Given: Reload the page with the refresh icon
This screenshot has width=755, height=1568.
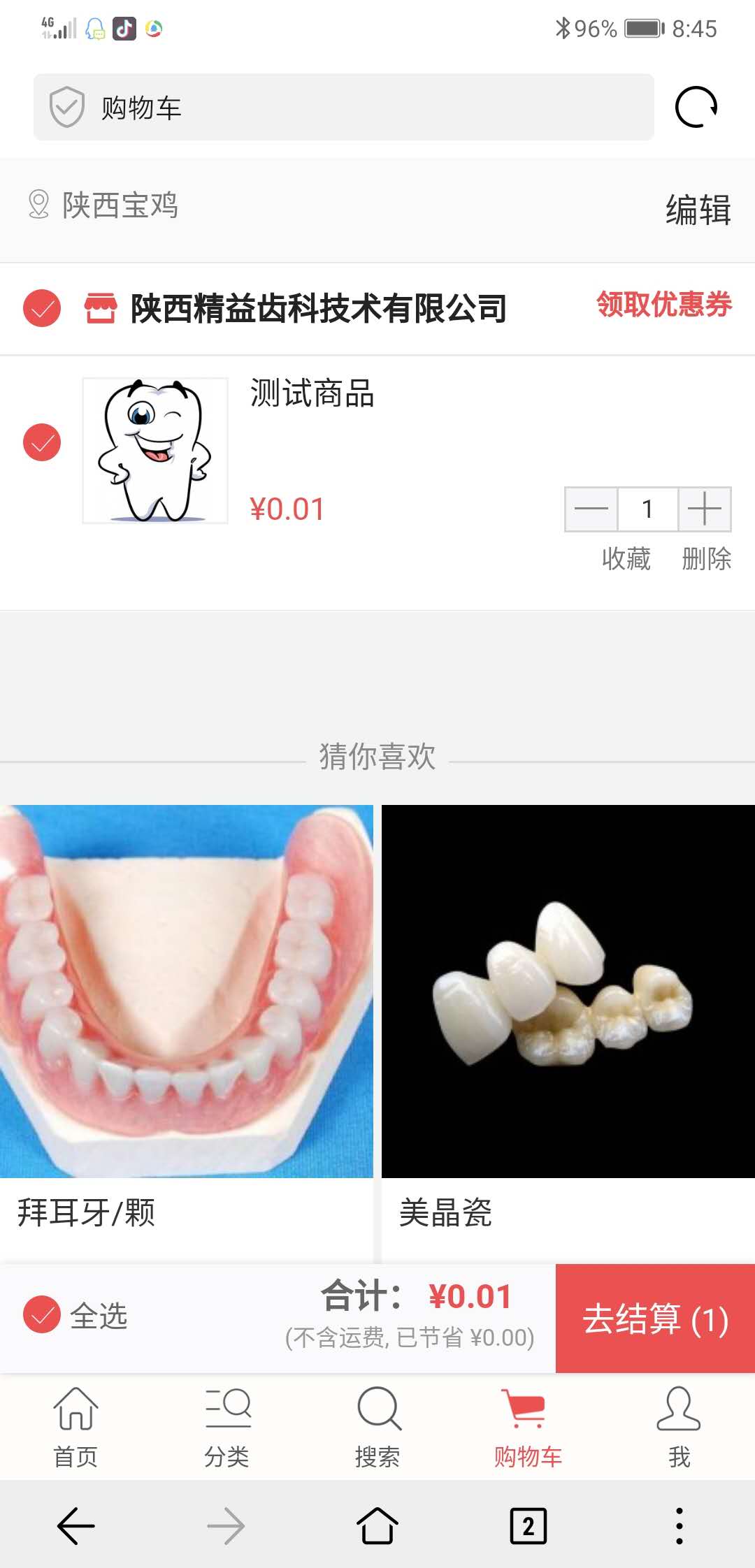Looking at the screenshot, I should (x=696, y=108).
